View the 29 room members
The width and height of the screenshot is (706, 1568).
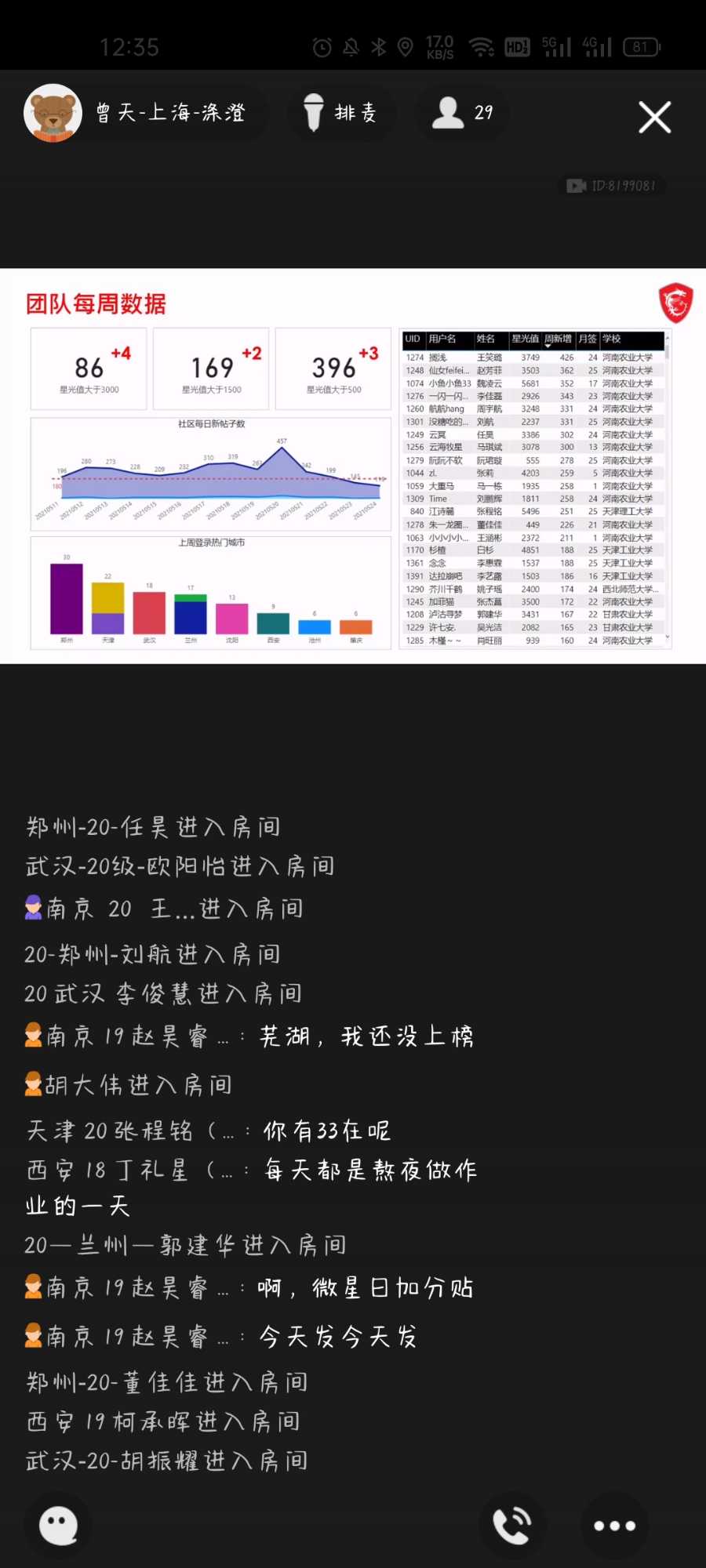tap(462, 114)
